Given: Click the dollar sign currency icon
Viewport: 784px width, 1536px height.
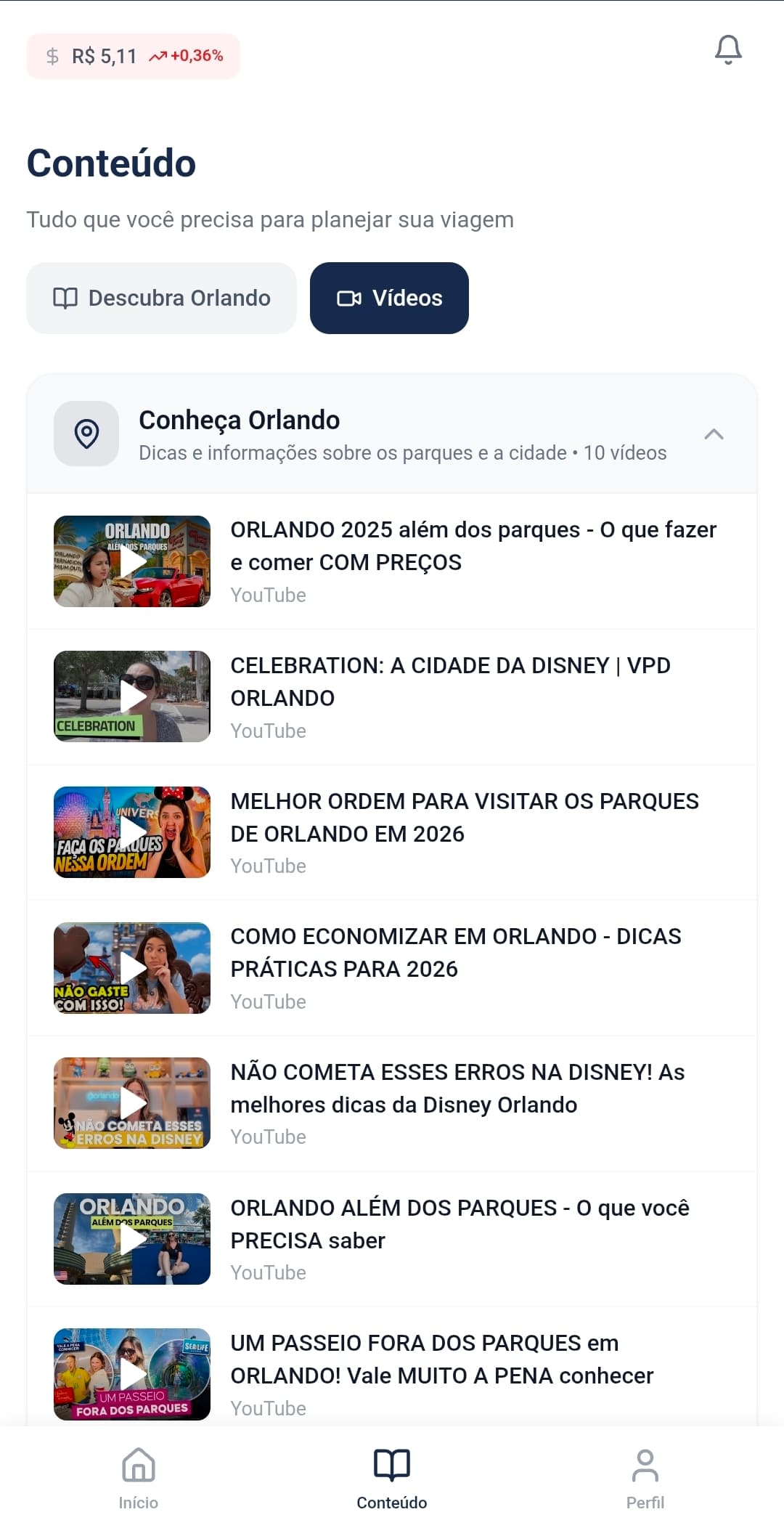Looking at the screenshot, I should tap(51, 54).
